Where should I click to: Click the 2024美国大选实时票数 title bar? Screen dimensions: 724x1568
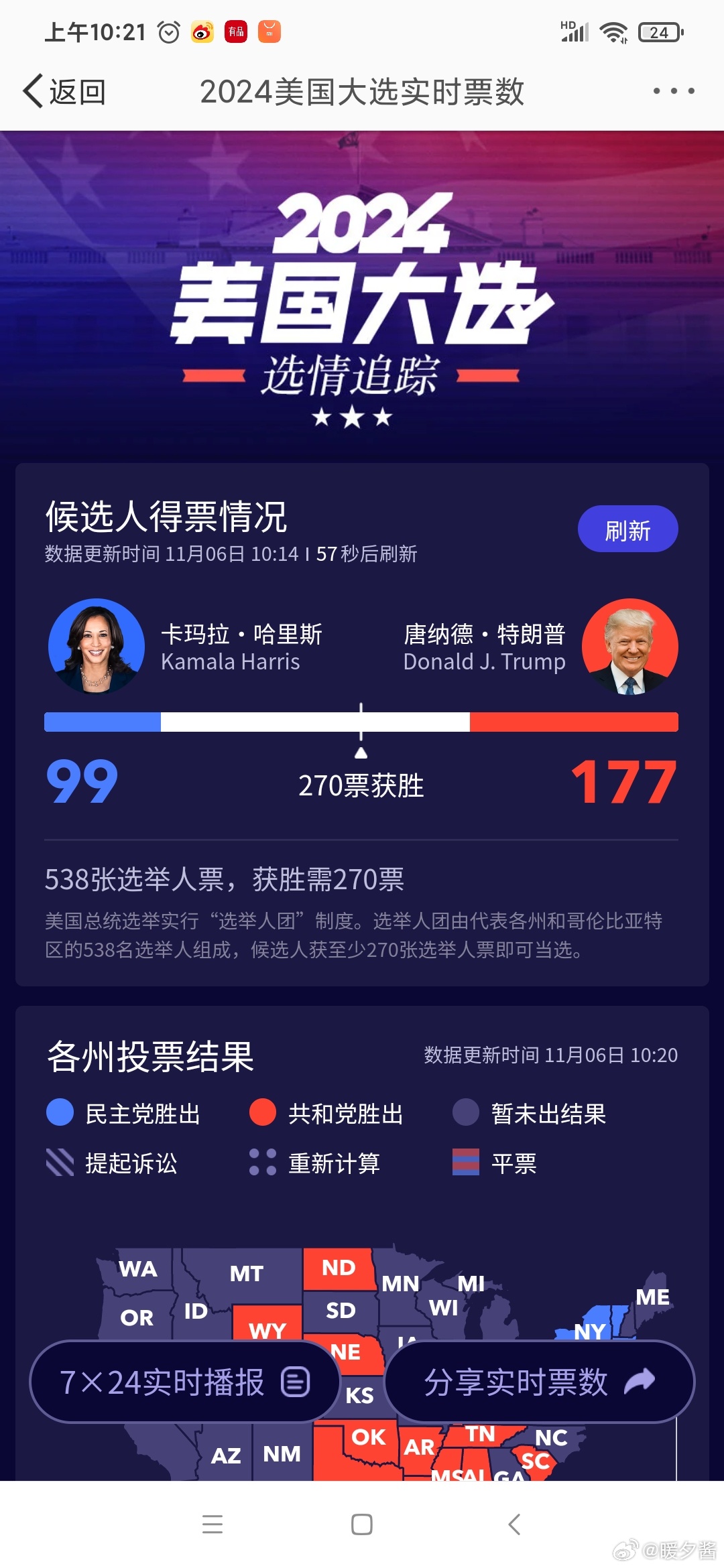point(362,91)
